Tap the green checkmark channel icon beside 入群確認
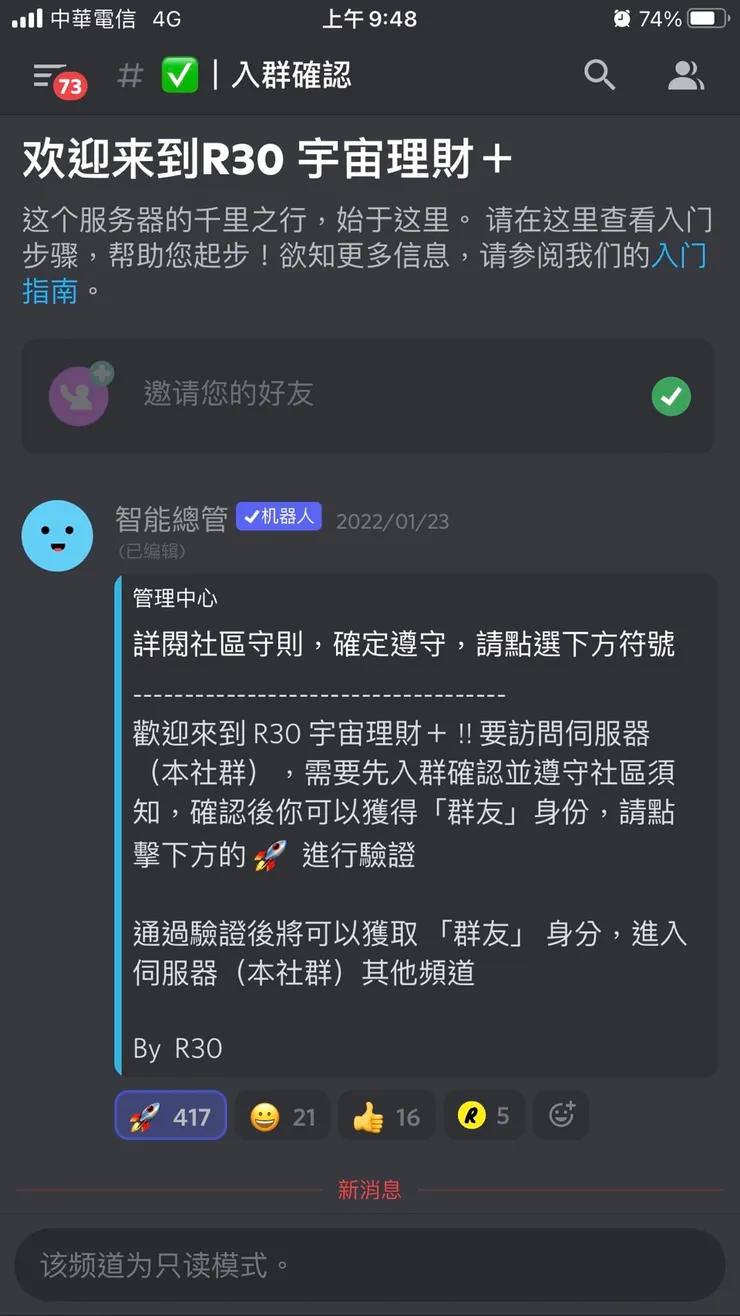This screenshot has height=1316, width=740. click(x=180, y=75)
